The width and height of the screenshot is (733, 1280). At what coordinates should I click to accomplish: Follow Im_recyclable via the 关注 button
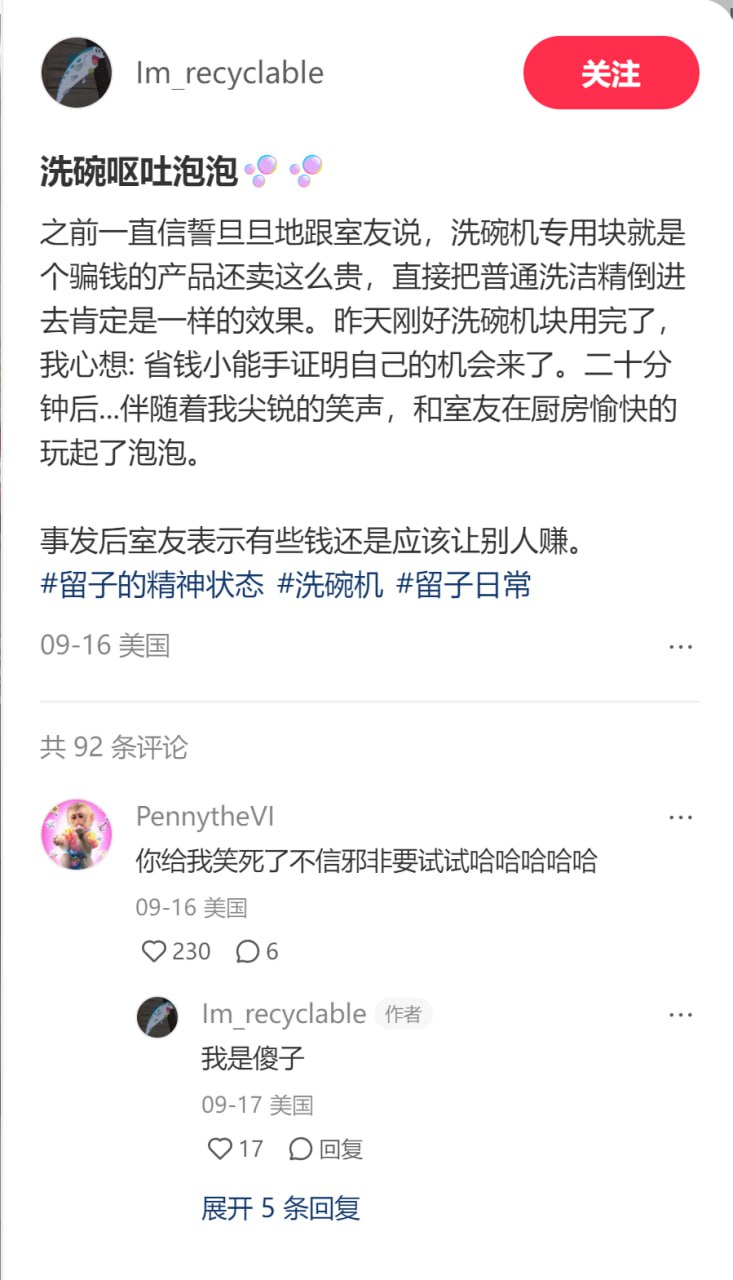point(610,74)
